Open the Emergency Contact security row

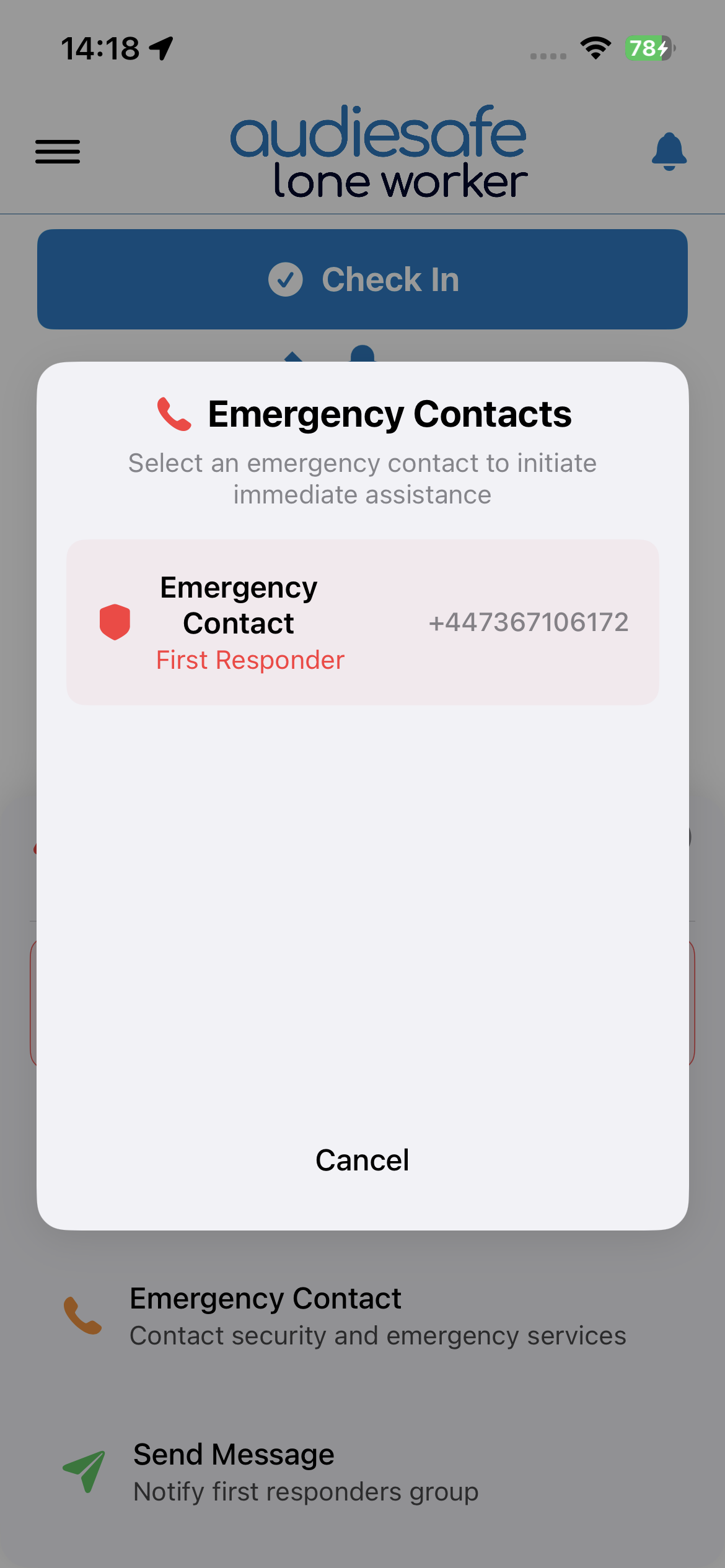coord(362,1316)
